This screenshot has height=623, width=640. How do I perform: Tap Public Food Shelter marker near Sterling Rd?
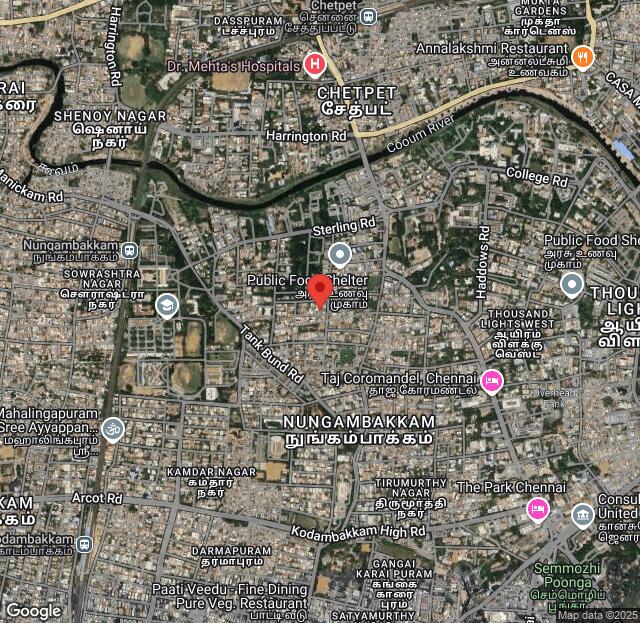tap(340, 255)
